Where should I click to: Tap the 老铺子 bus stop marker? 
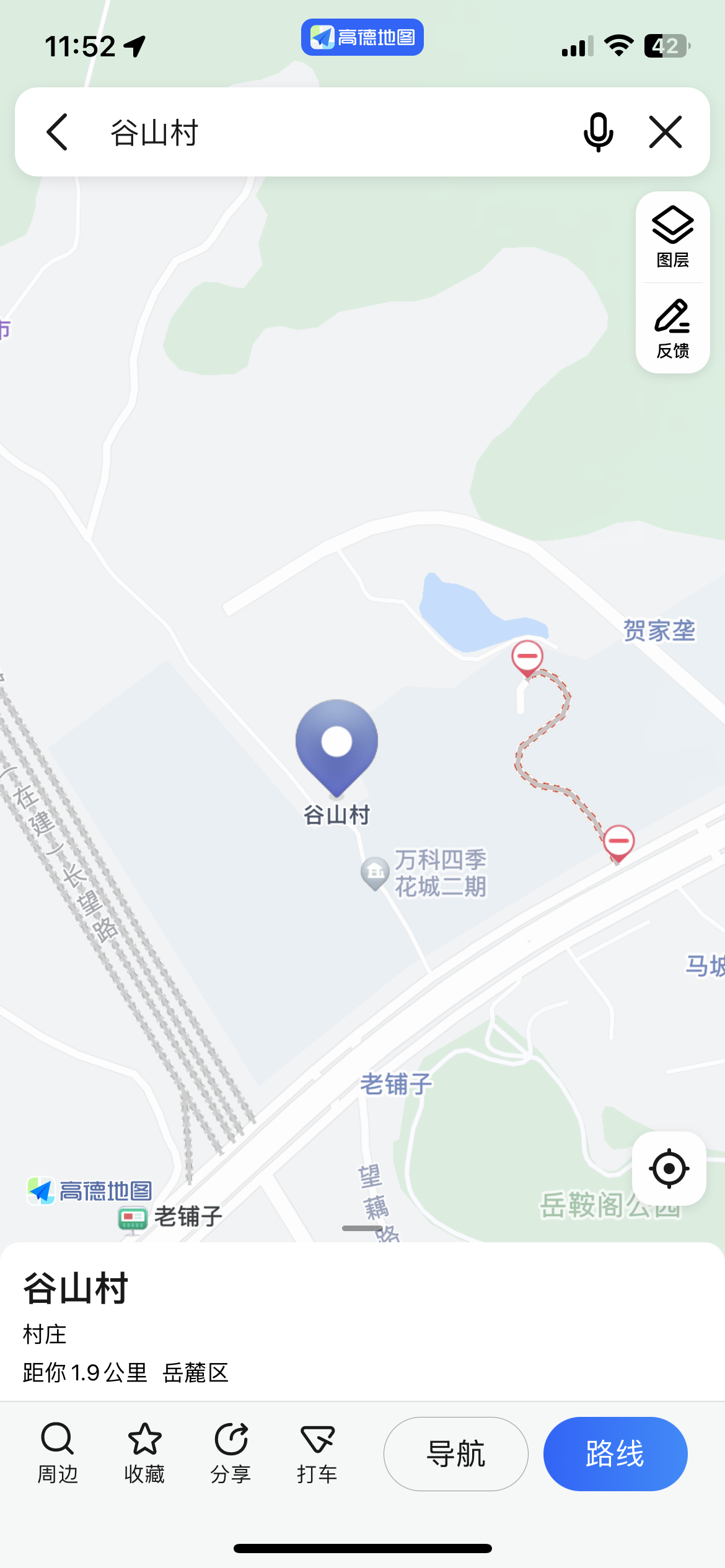point(133,1218)
